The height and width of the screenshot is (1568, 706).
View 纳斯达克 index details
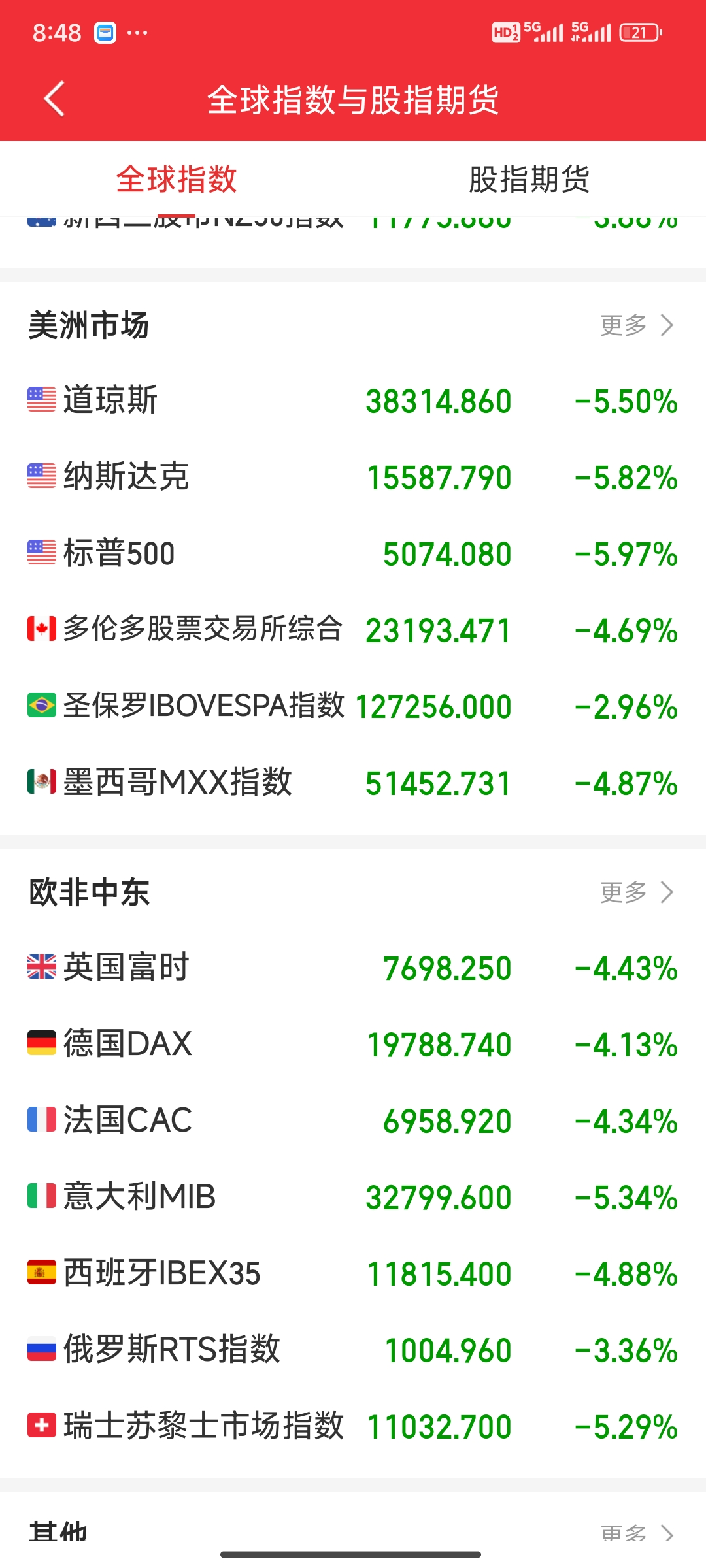[353, 477]
